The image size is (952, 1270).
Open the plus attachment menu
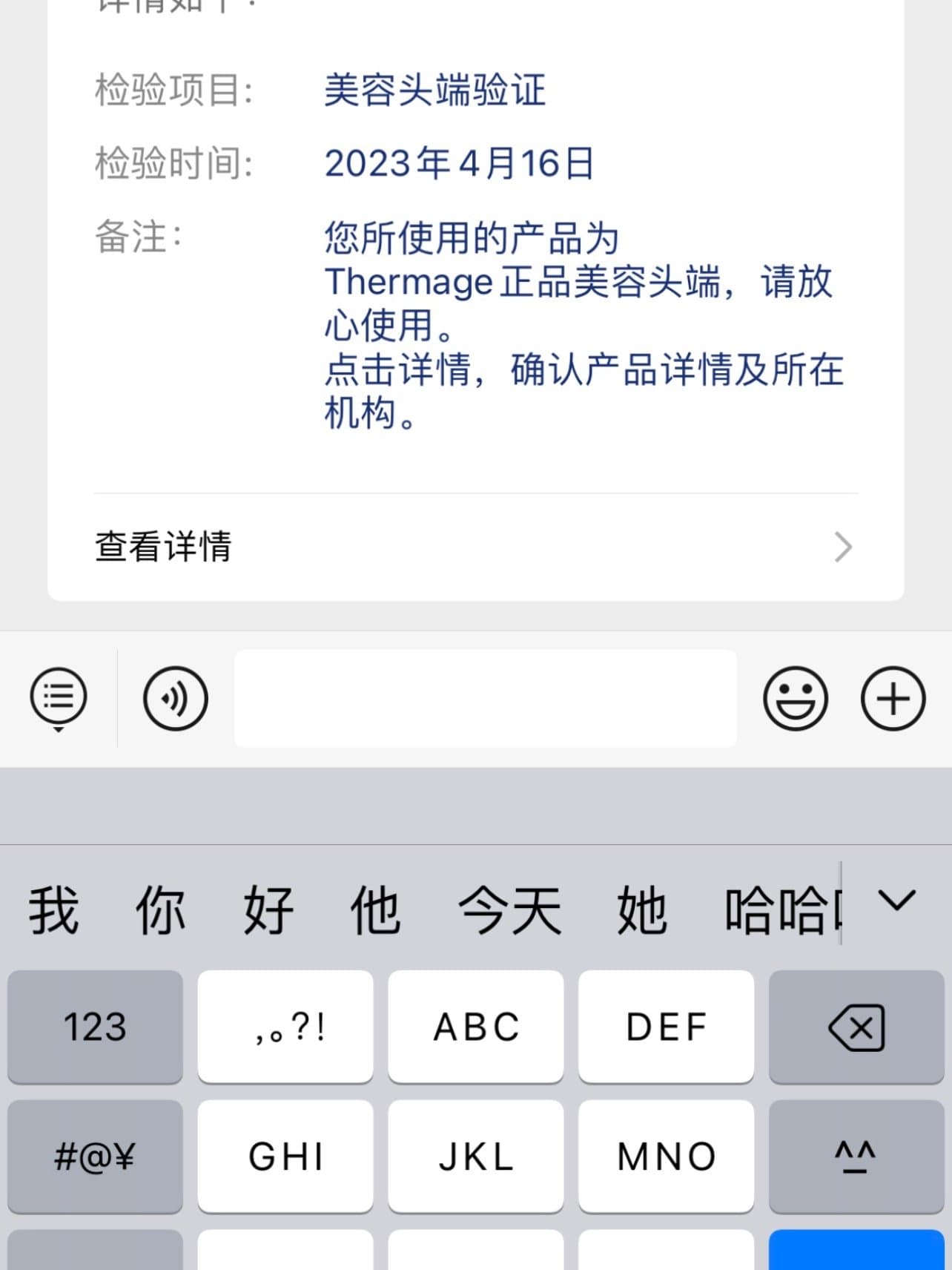pos(893,698)
